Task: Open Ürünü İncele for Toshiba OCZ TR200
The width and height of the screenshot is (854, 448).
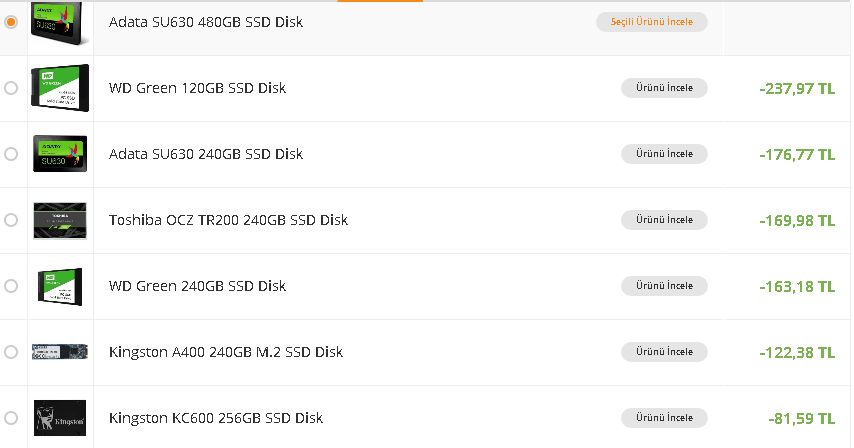Action: pos(664,220)
